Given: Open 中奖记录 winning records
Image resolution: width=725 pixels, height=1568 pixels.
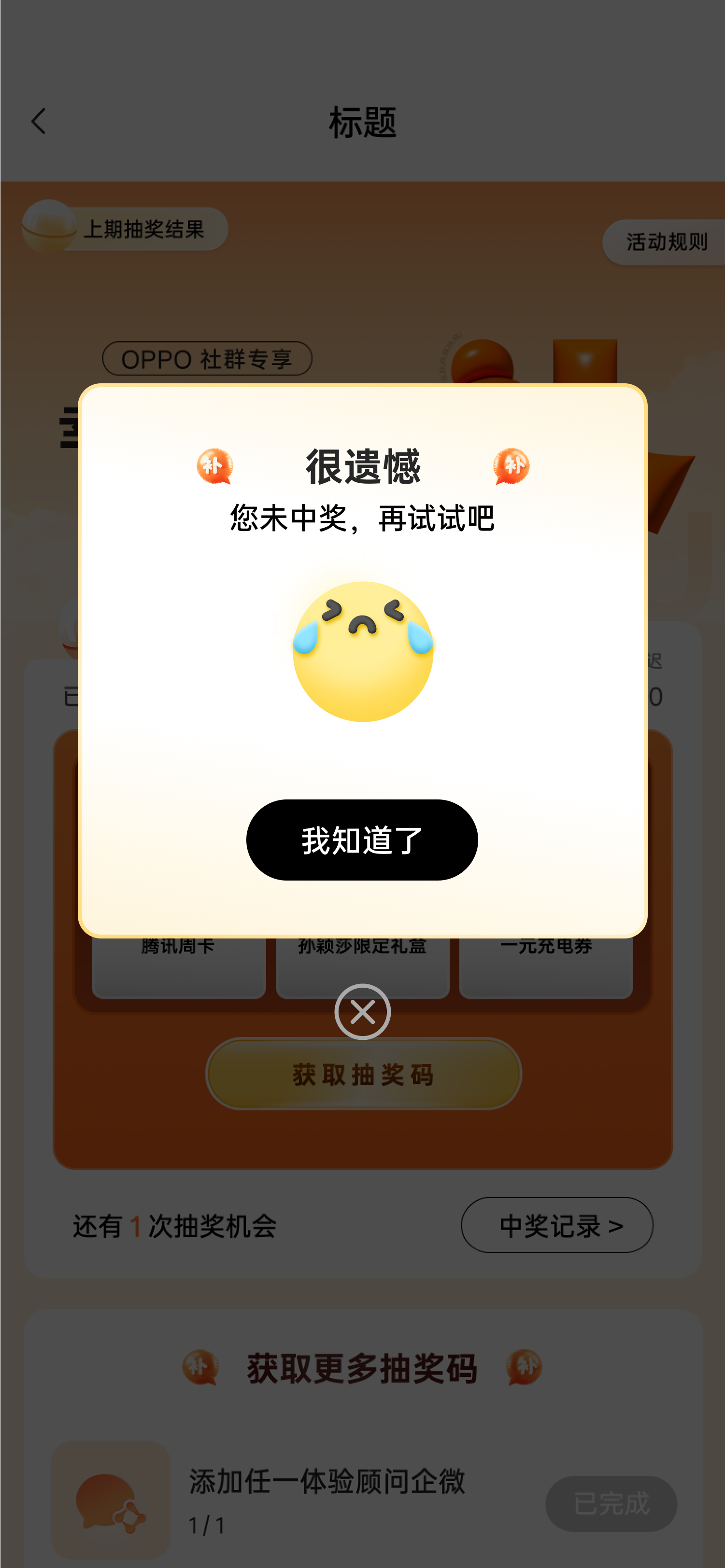Looking at the screenshot, I should 557,1225.
